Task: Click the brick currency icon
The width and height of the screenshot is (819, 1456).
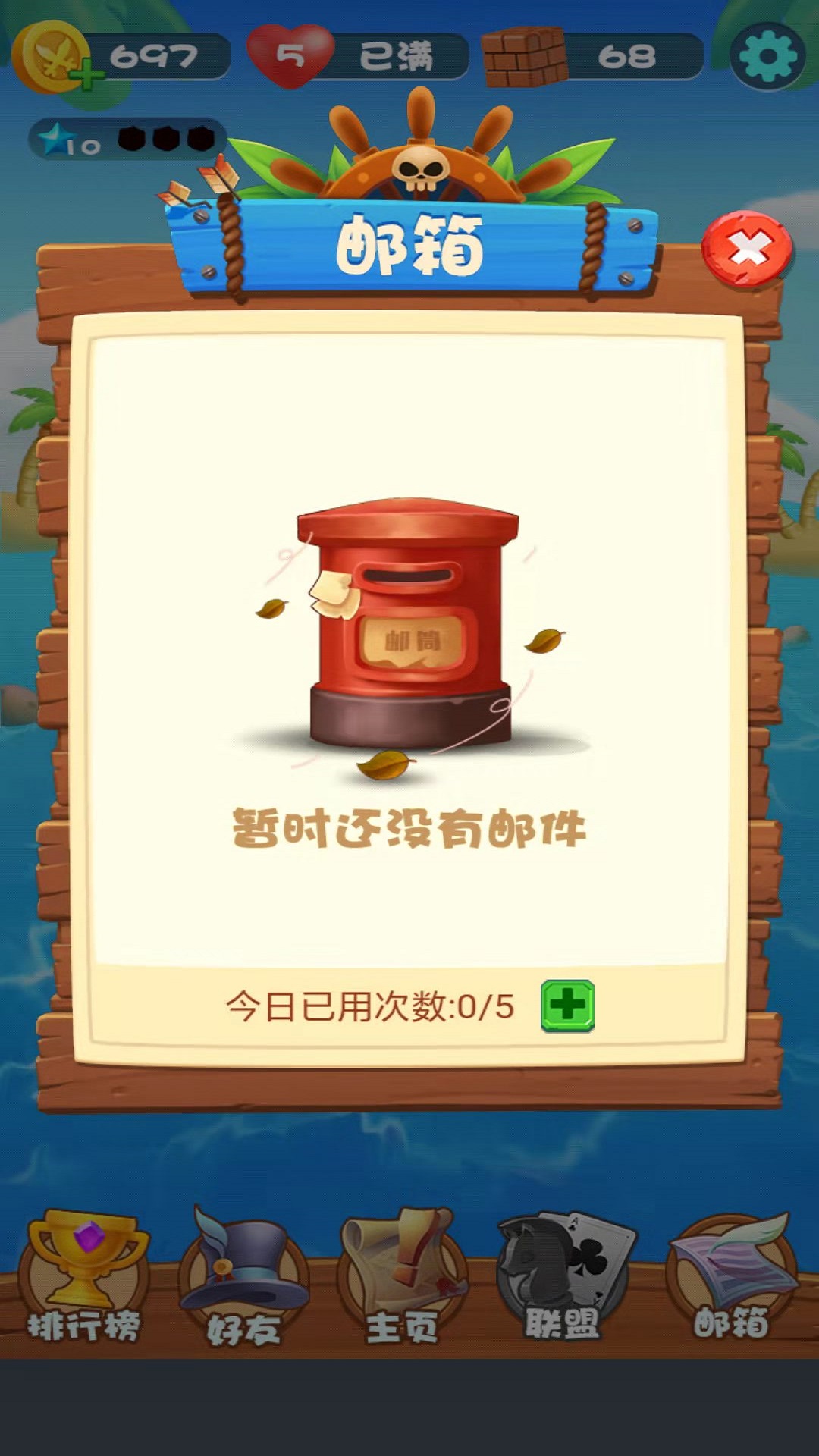Action: coord(522,55)
